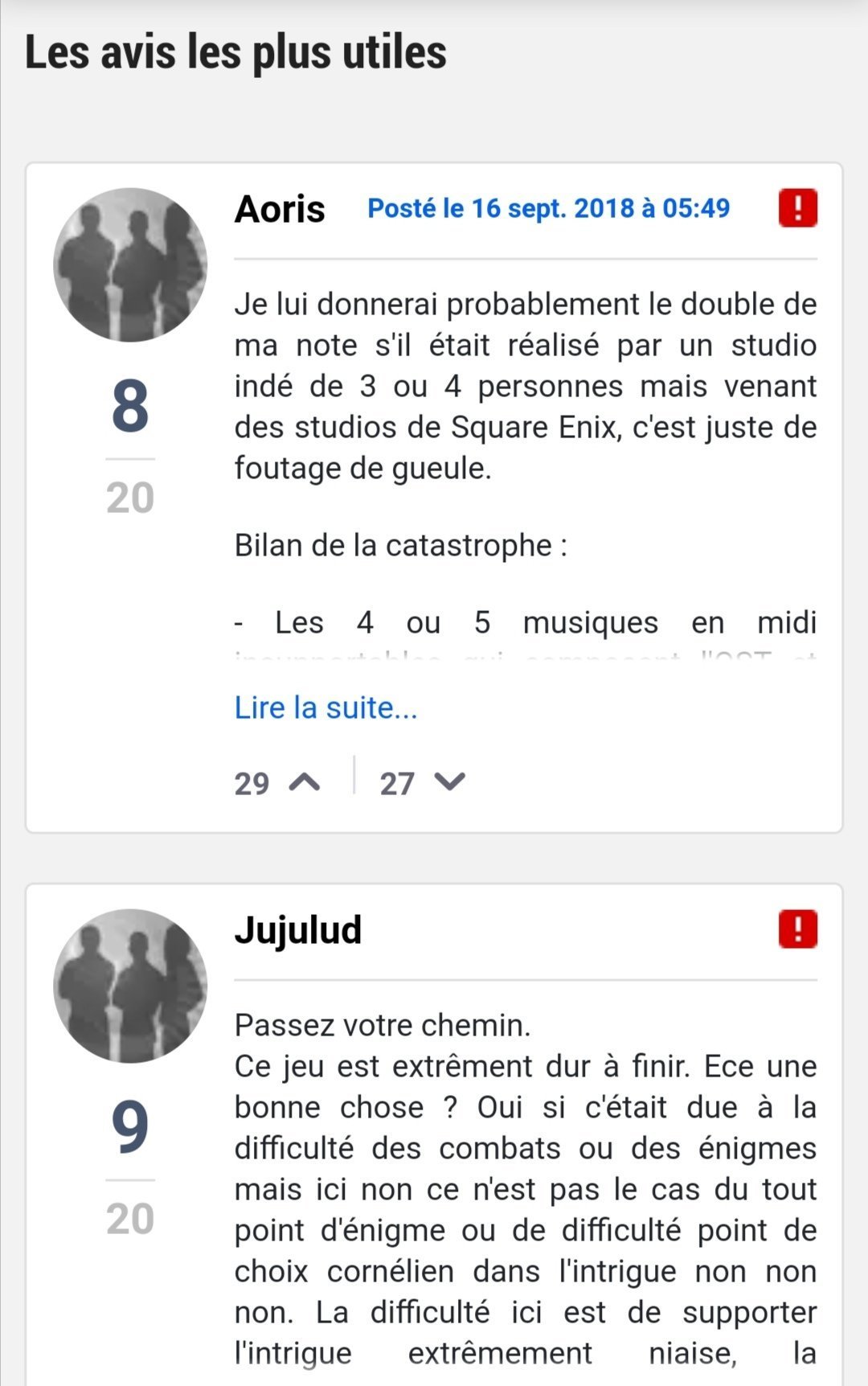This screenshot has width=868, height=1386.
Task: Open the post date link of Aoris's review
Action: point(548,208)
